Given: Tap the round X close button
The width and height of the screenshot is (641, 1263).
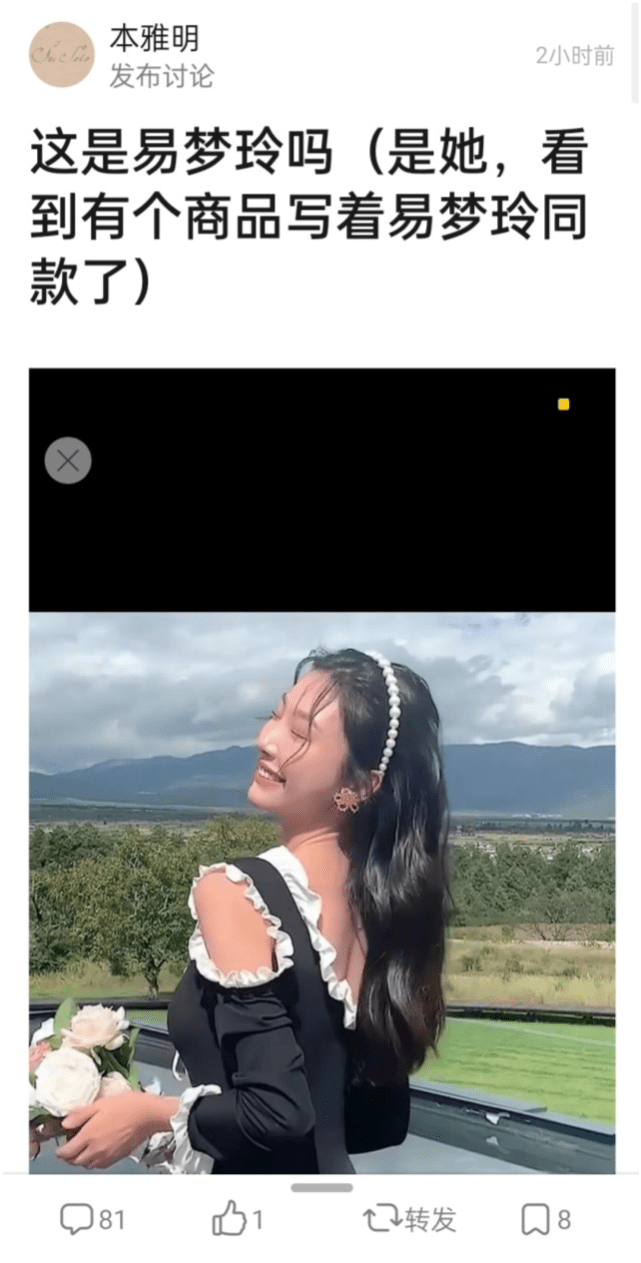Looking at the screenshot, I should click(x=68, y=461).
